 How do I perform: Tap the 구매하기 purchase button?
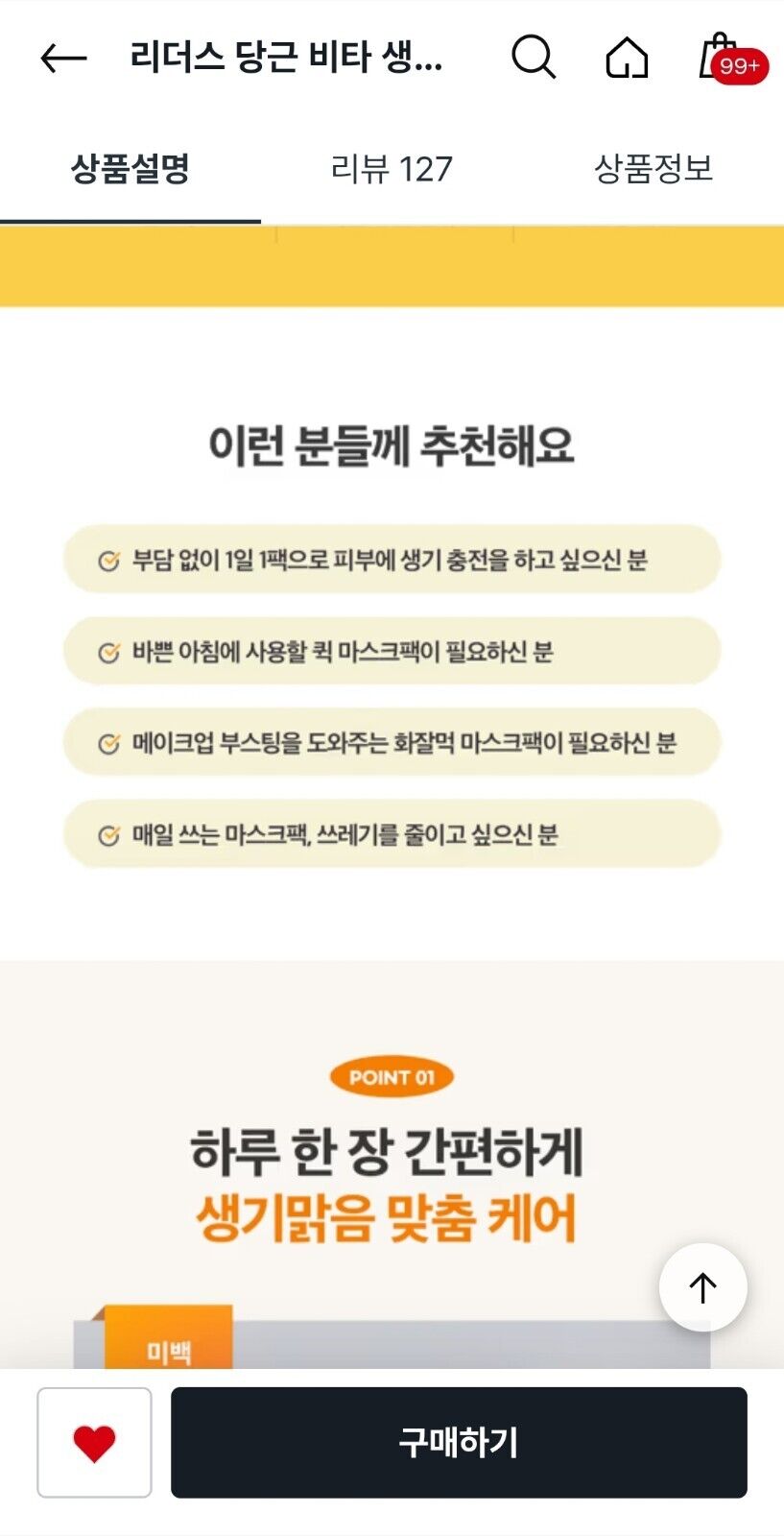[459, 1442]
